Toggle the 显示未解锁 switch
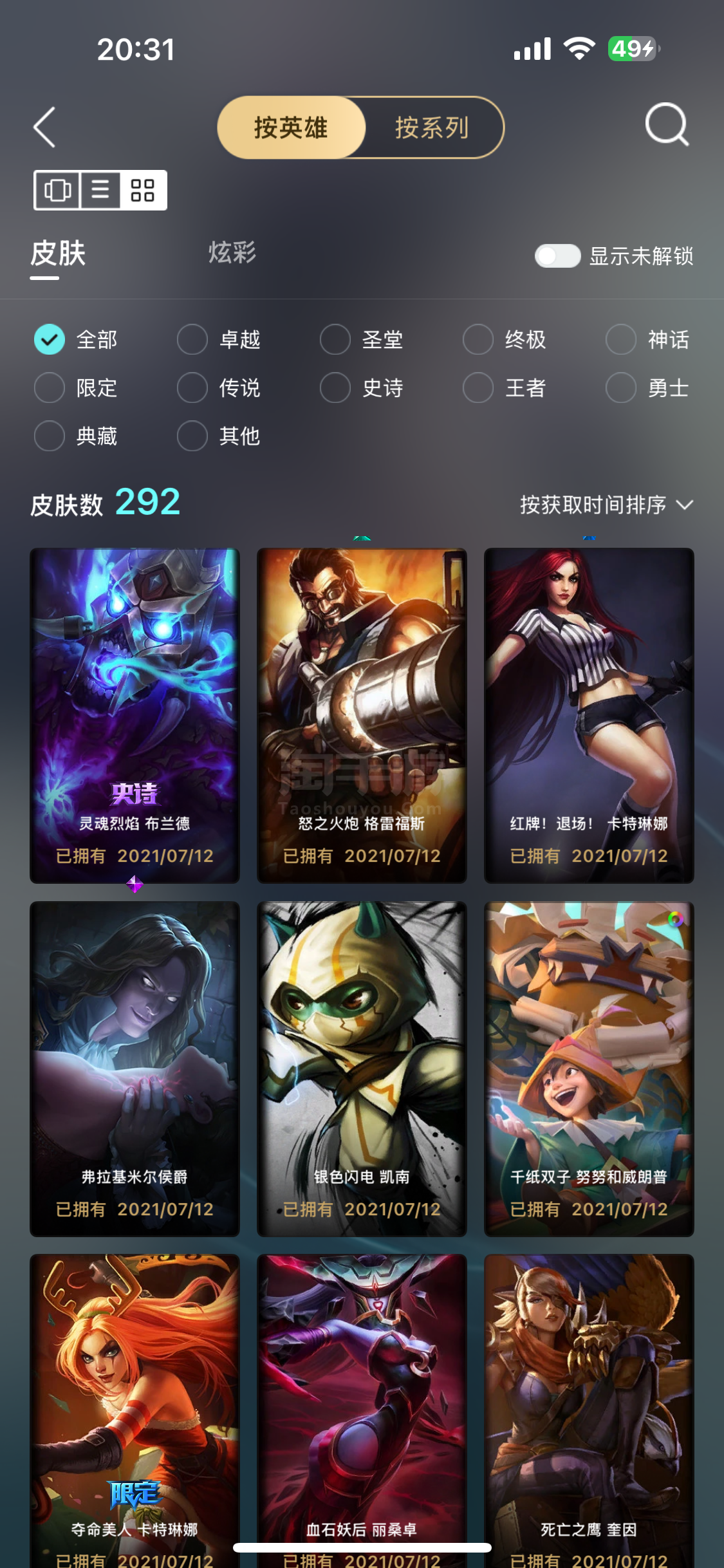 [x=557, y=256]
